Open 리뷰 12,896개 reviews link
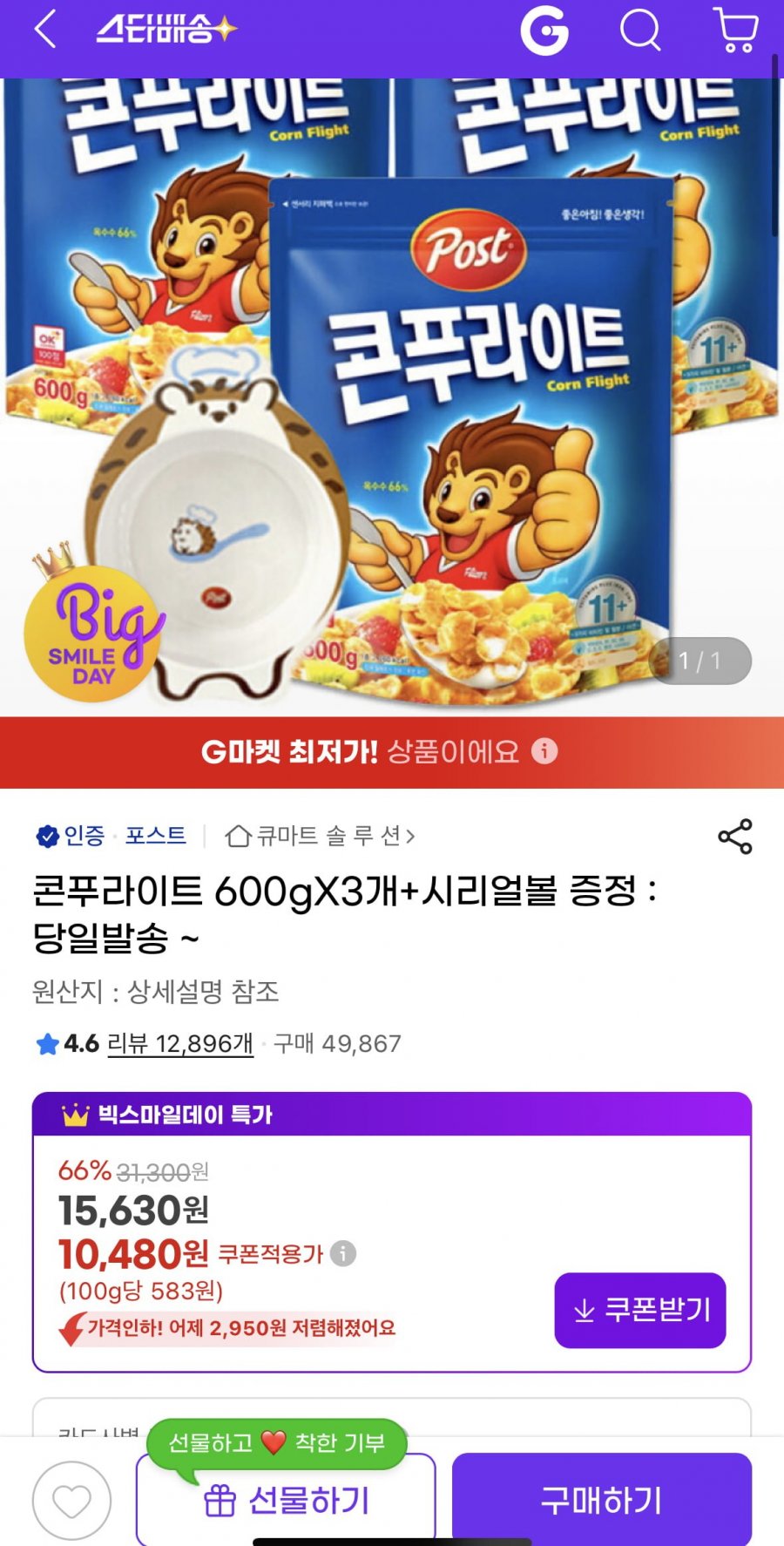 pyautogui.click(x=179, y=1043)
